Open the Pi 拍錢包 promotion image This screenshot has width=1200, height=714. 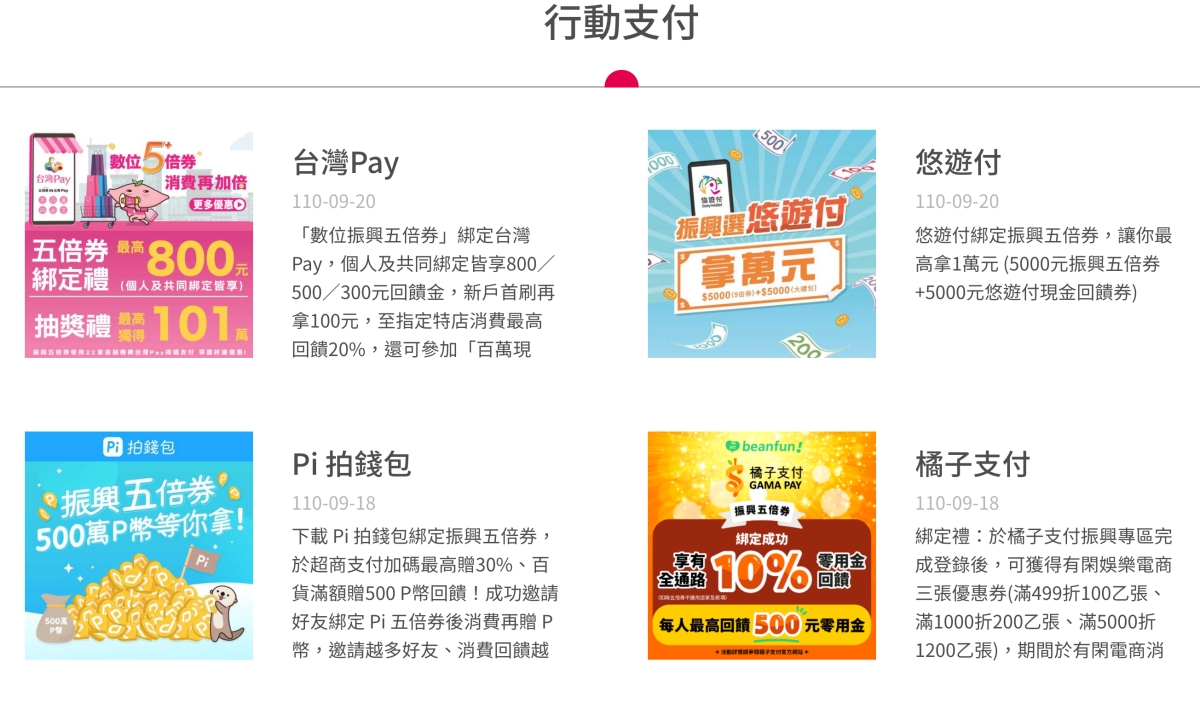click(x=139, y=546)
